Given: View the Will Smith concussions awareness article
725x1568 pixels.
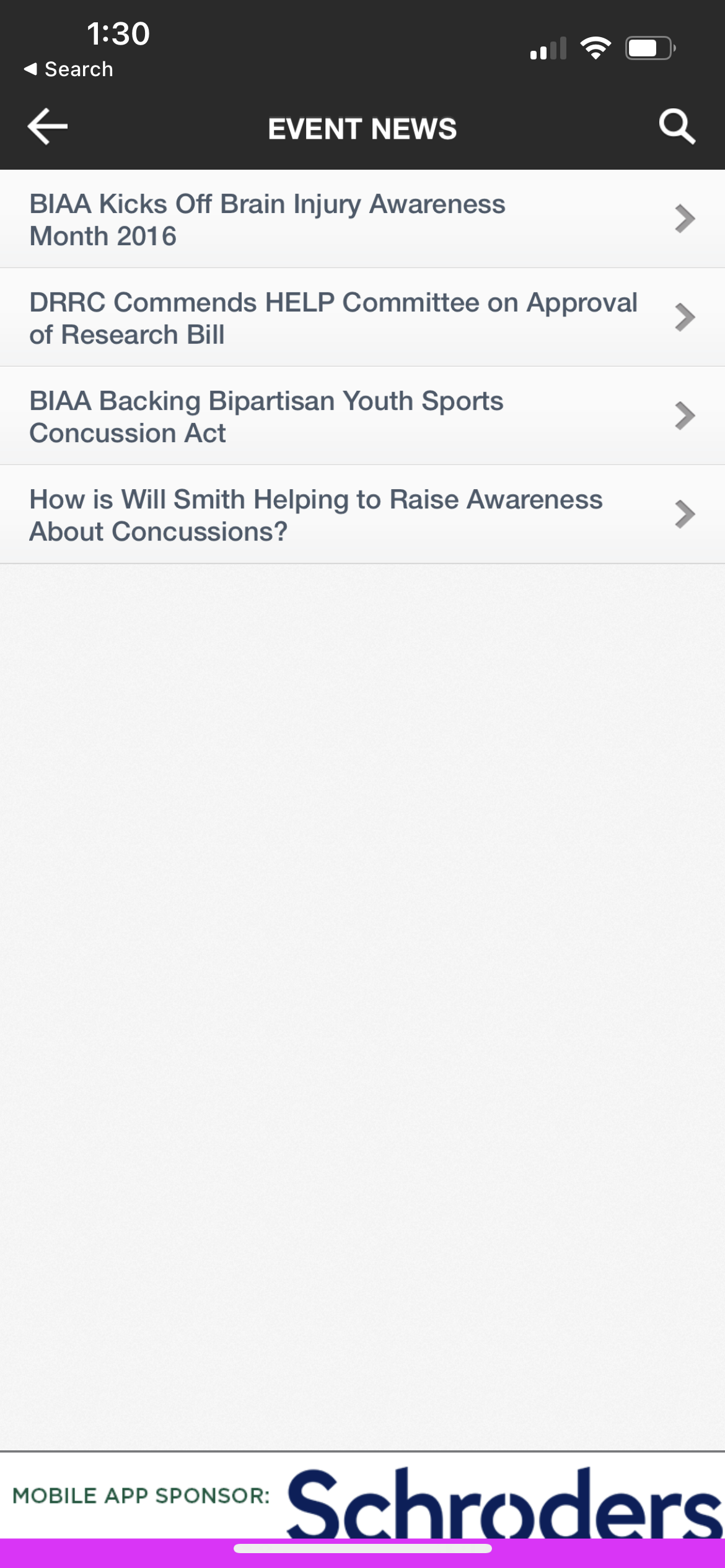Looking at the screenshot, I should [362, 515].
